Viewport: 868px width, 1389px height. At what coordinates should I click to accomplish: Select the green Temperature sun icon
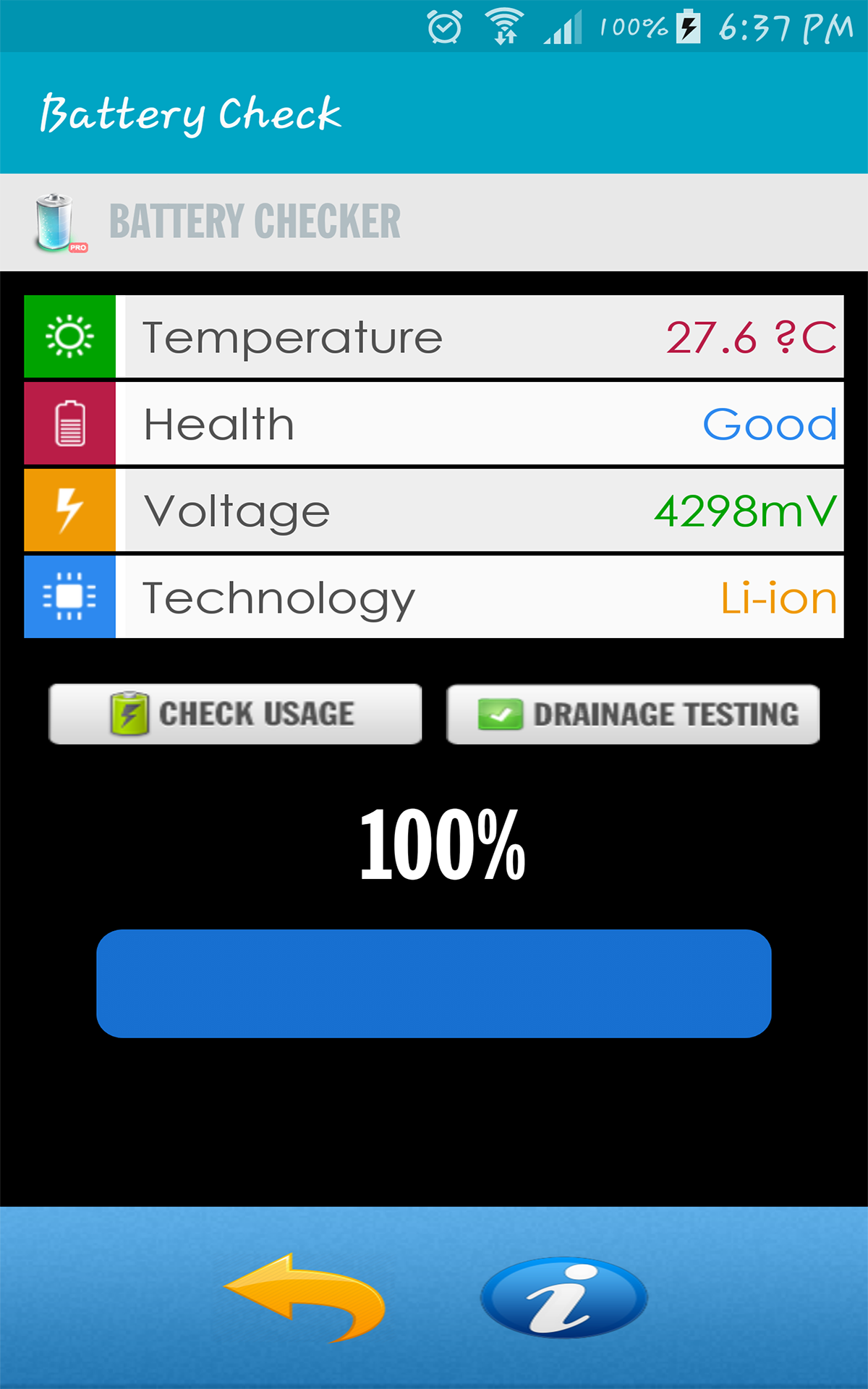pos(69,335)
